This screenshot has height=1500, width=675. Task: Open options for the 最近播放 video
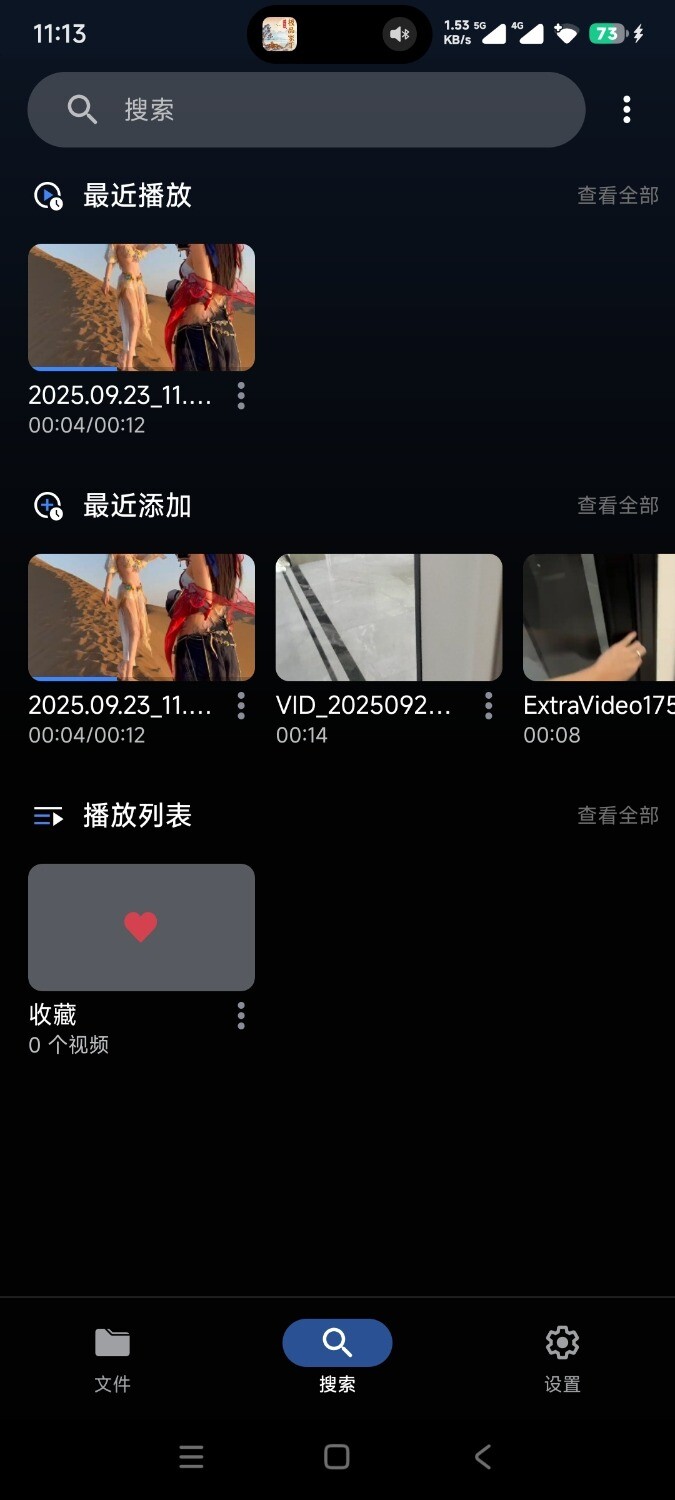click(241, 396)
